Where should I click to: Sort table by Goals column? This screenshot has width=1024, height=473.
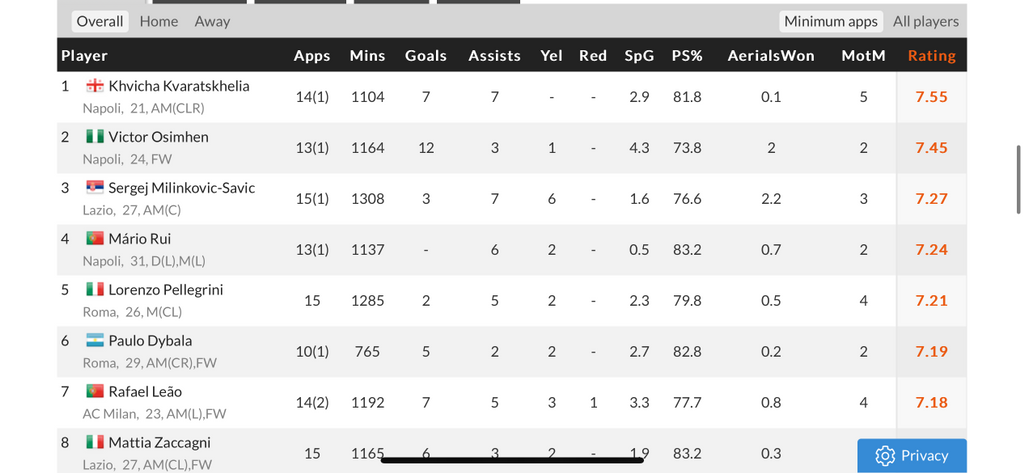pyautogui.click(x=425, y=56)
